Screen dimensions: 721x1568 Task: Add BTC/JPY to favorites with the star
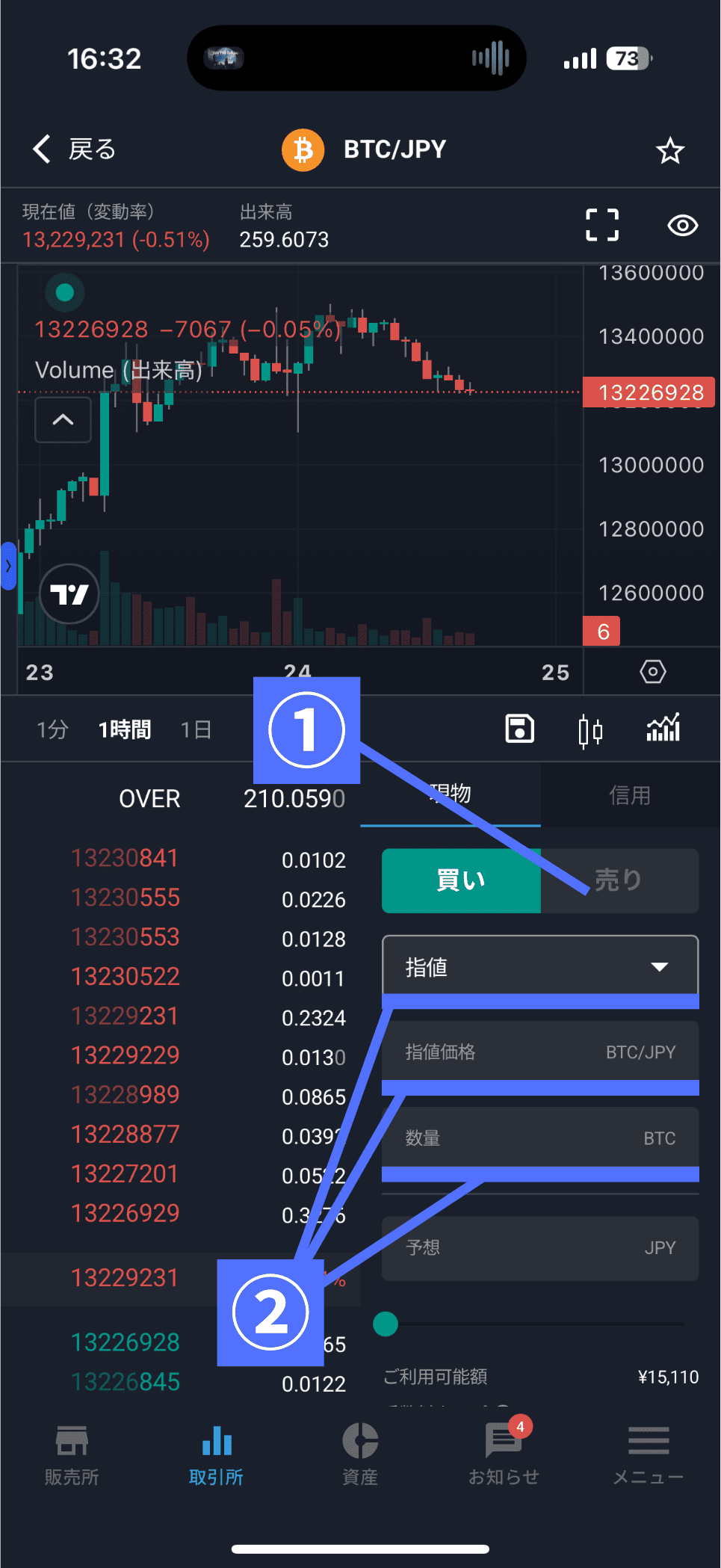coord(669,150)
